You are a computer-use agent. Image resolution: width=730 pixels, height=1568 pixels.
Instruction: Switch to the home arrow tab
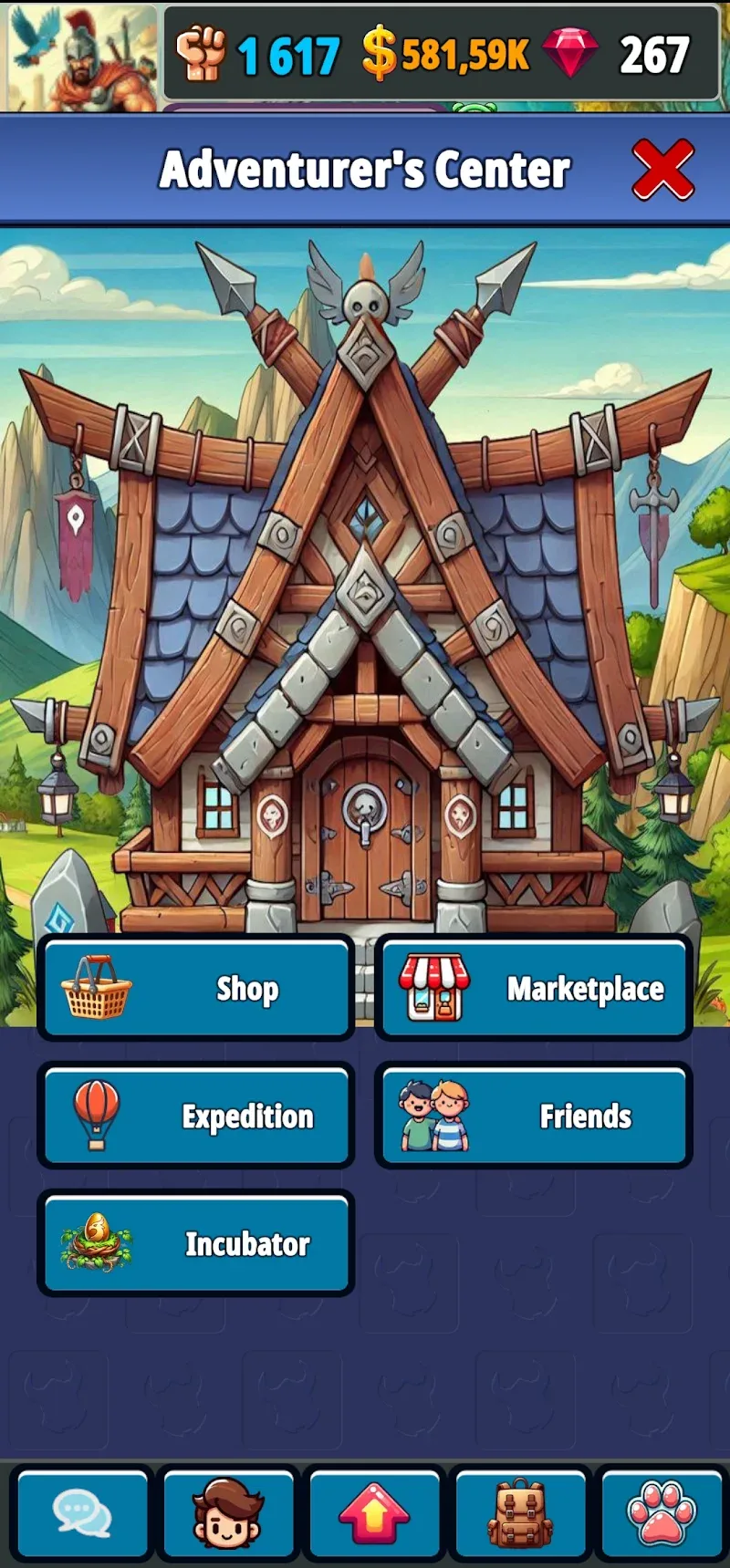tap(374, 1513)
